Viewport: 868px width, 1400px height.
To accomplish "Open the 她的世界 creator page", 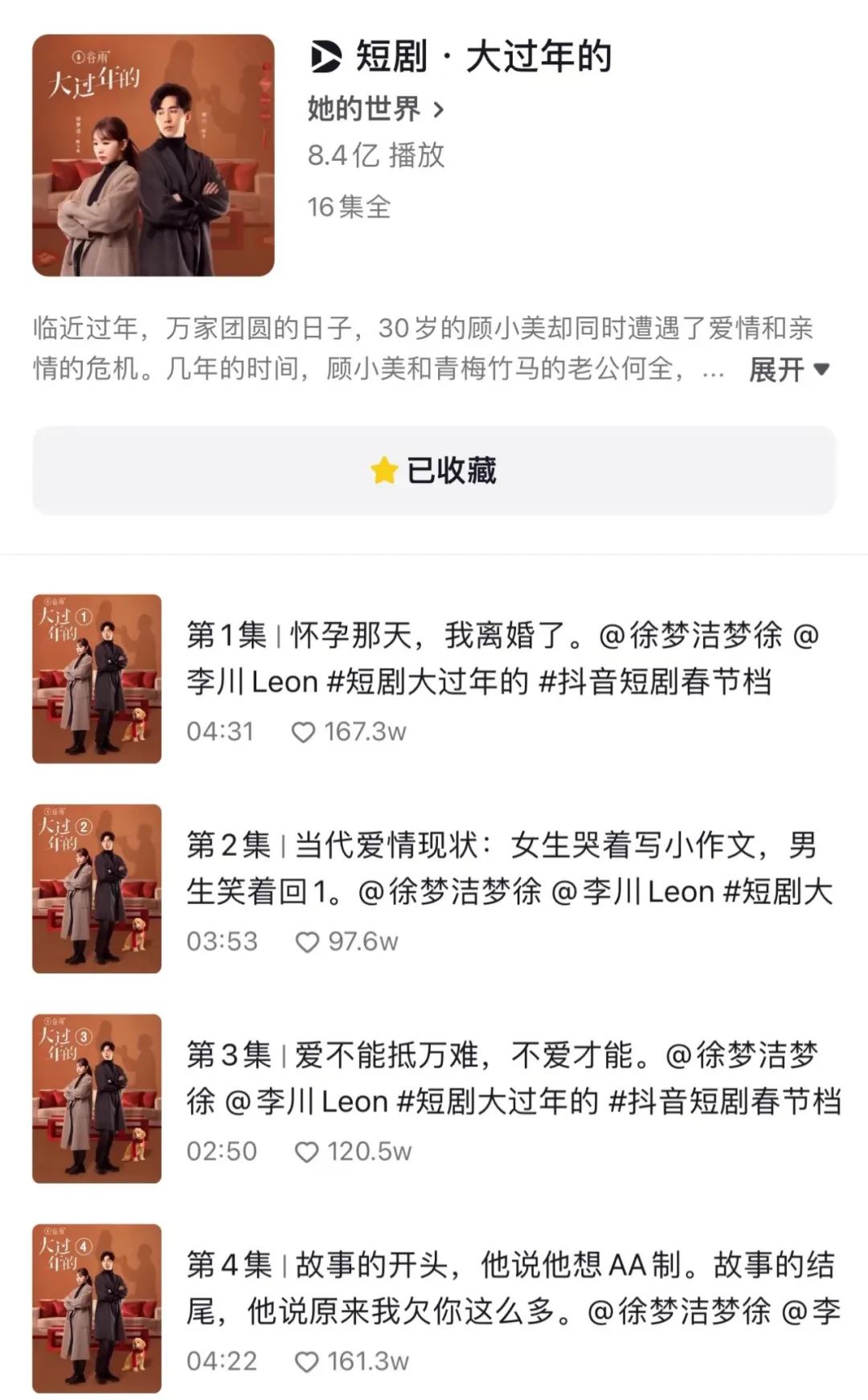I will [375, 108].
